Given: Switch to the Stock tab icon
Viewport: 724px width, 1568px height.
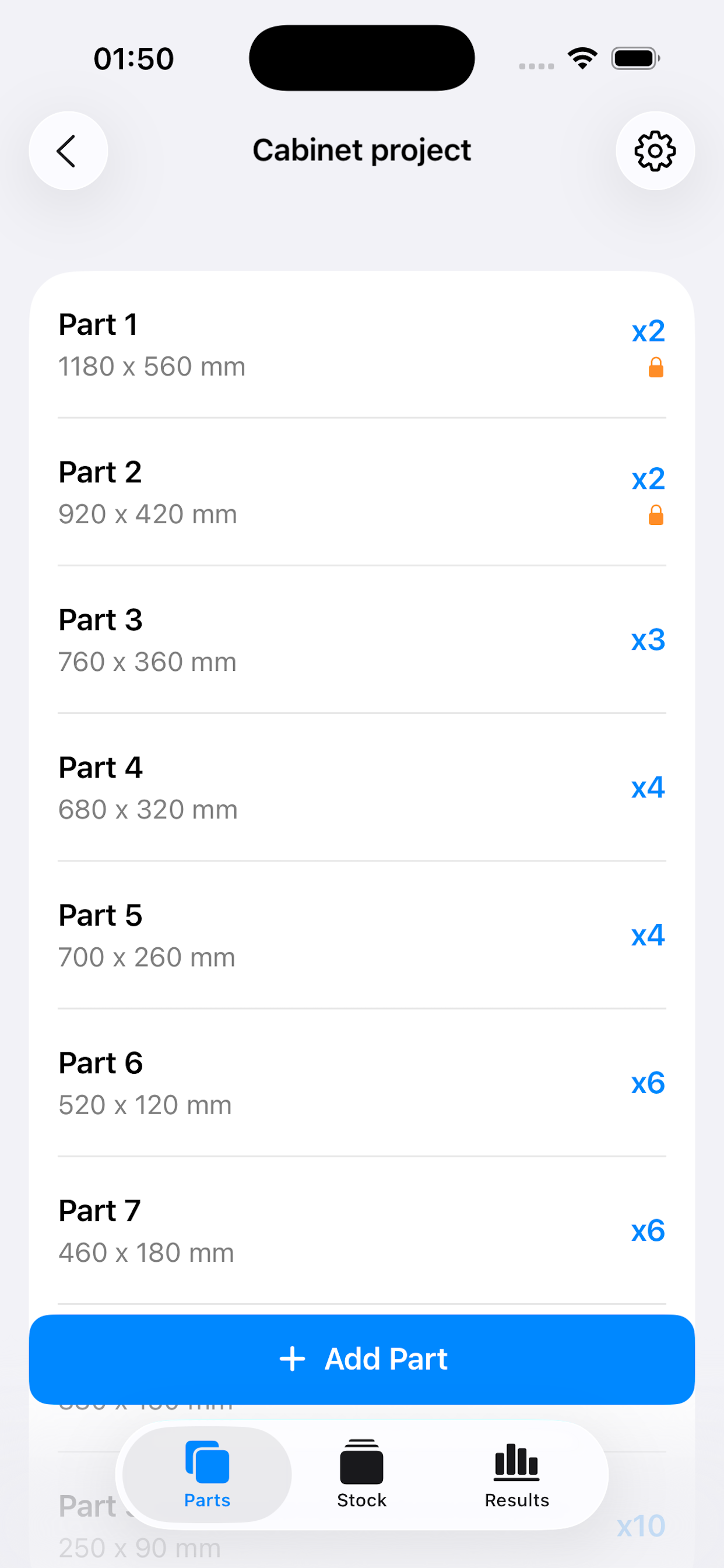Looking at the screenshot, I should tap(361, 1460).
